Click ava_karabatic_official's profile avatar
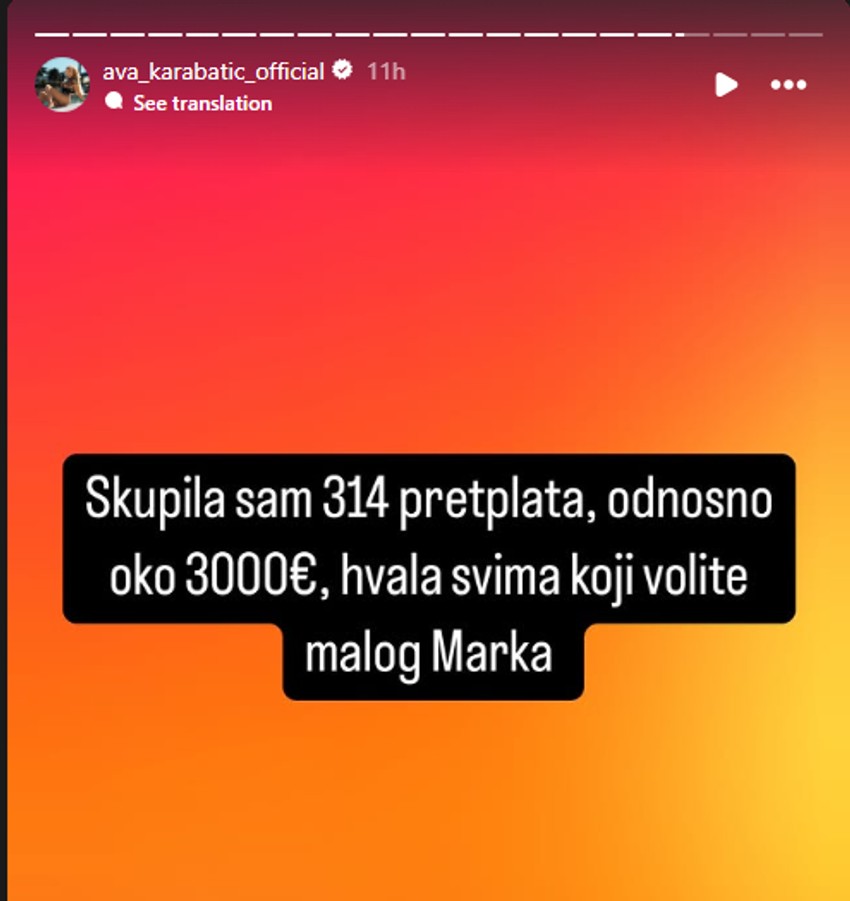 click(64, 85)
